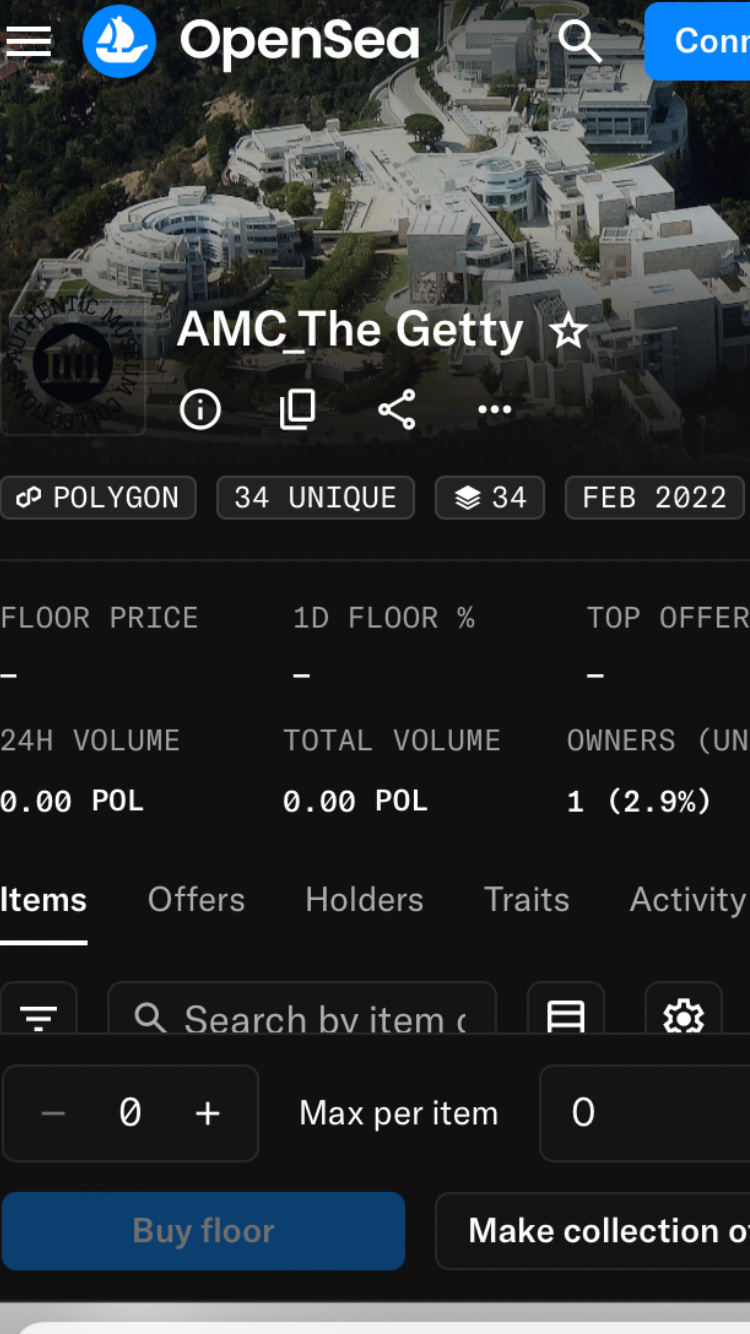Tap the Search by item field

point(310,1014)
